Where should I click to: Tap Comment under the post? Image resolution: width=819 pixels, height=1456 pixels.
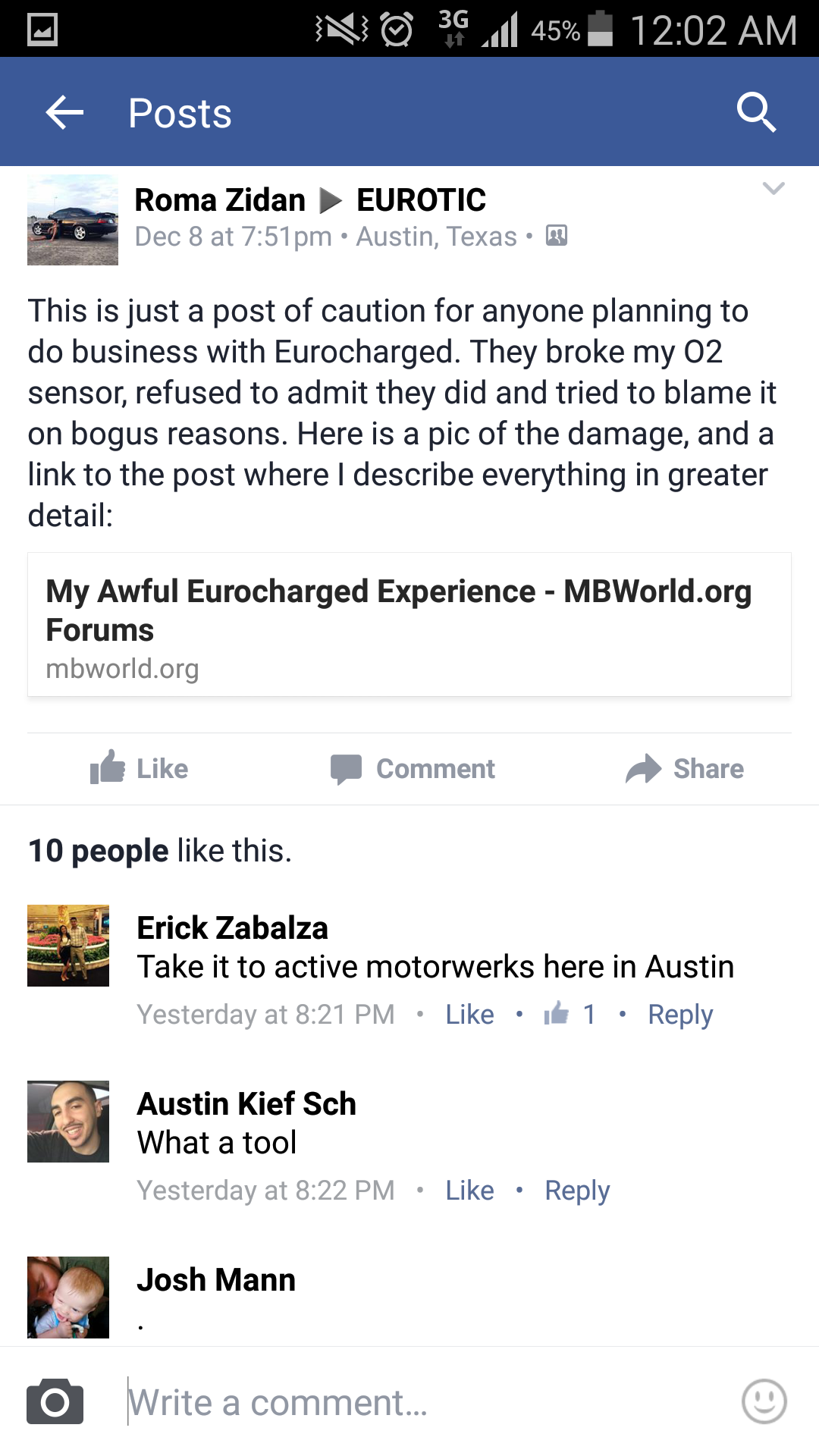click(x=413, y=768)
